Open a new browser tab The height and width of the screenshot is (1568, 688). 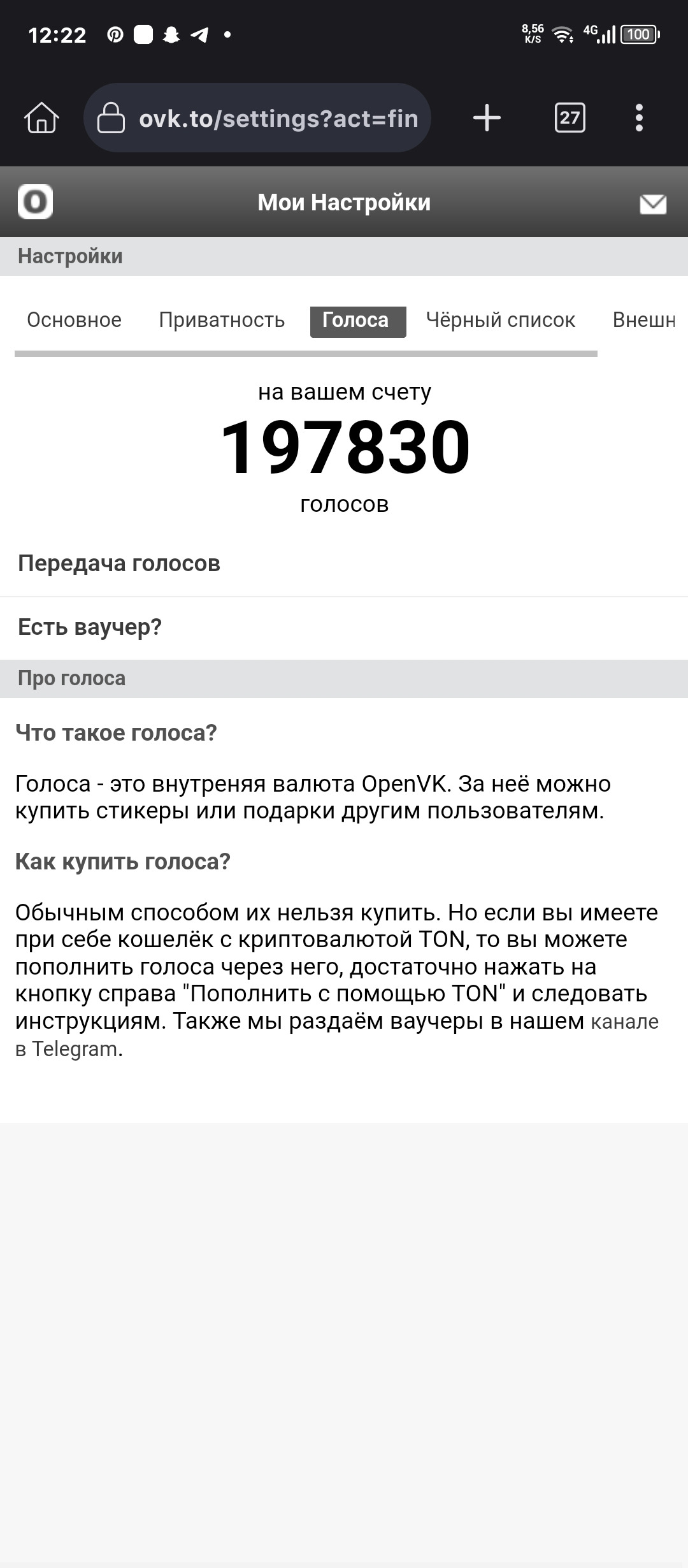tap(487, 118)
